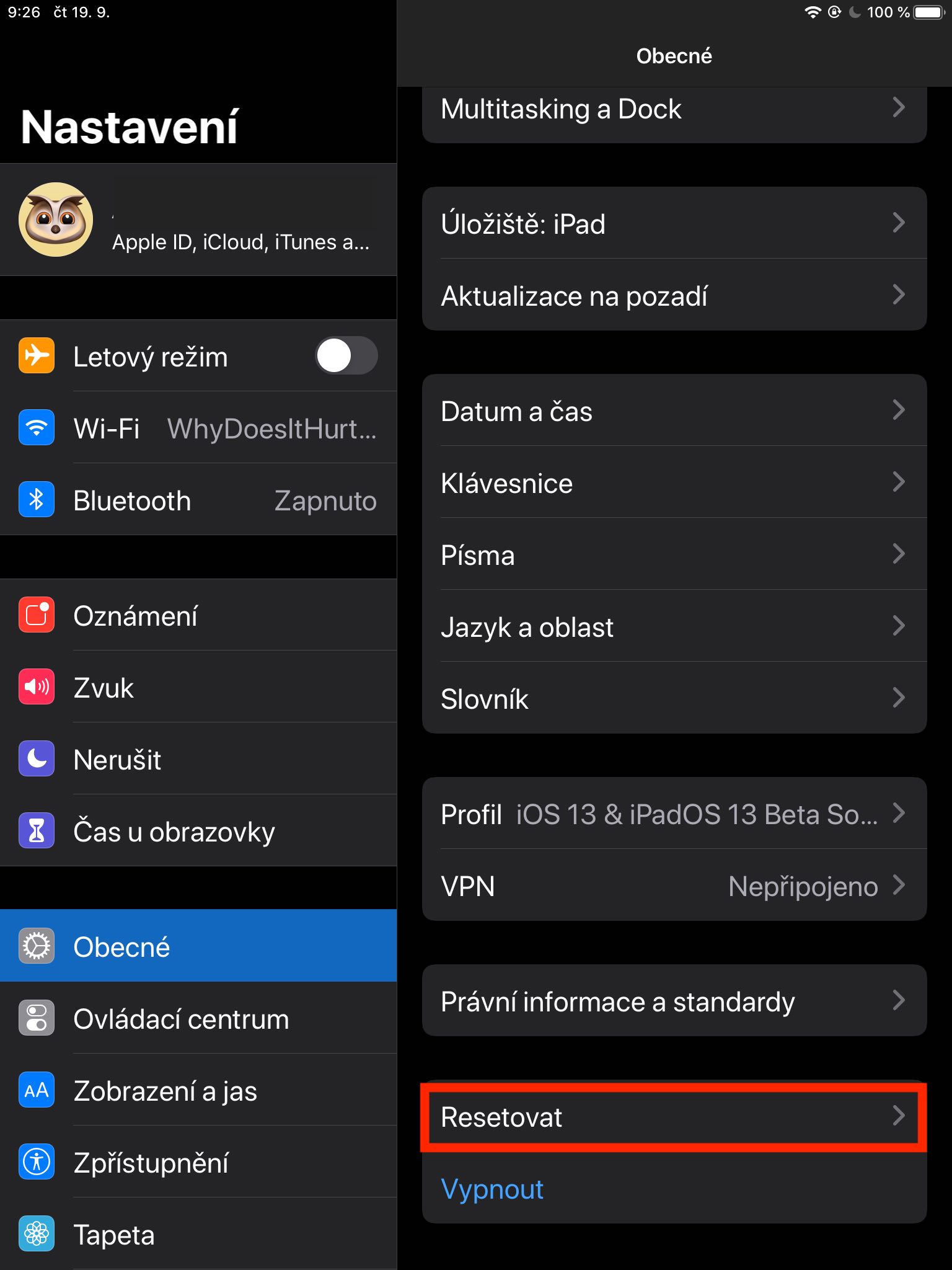Open Multitasking a Dock

point(674,109)
